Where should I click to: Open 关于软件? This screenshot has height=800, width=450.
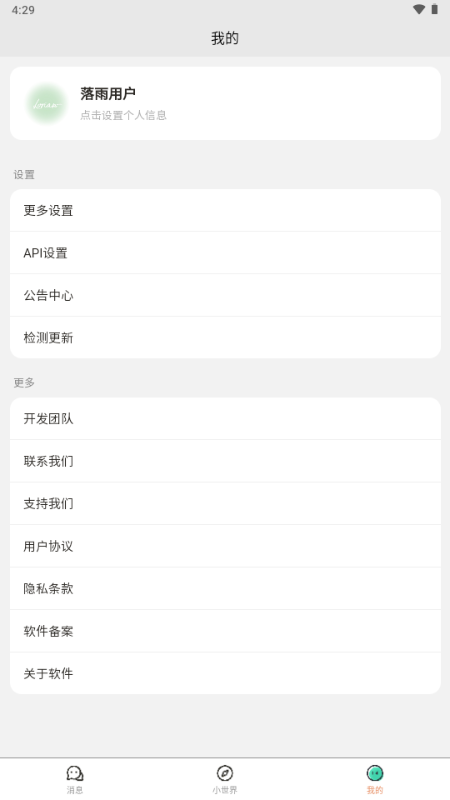coord(225,673)
